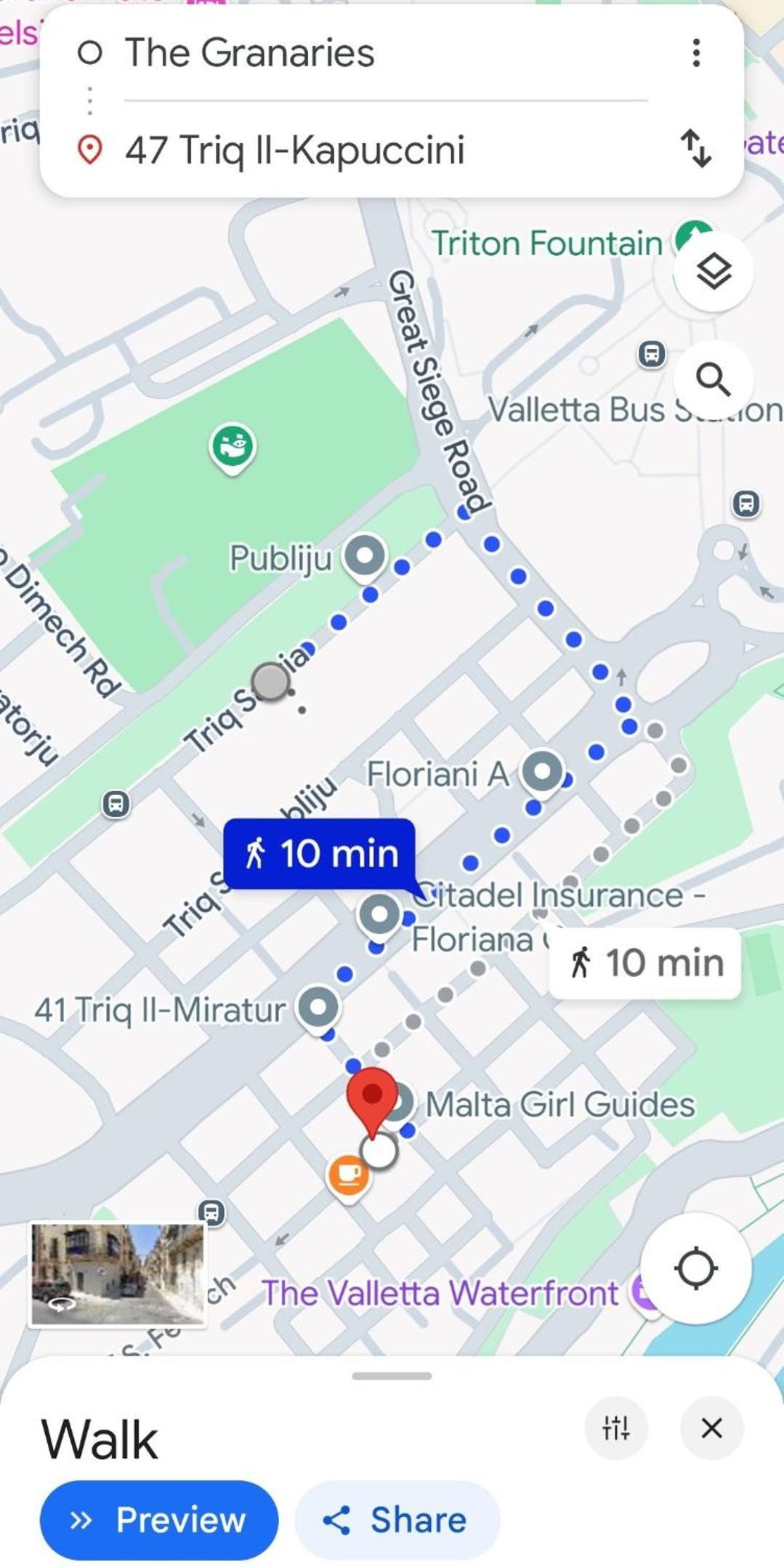Select the alternate gray 10 min route

point(645,963)
